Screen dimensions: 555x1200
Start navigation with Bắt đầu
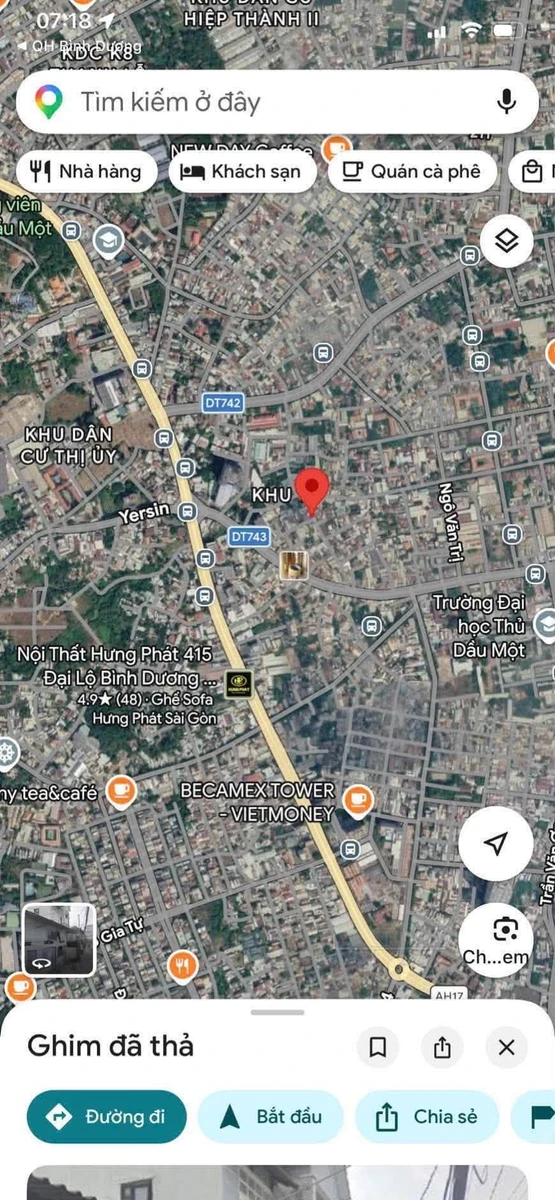pos(270,1117)
